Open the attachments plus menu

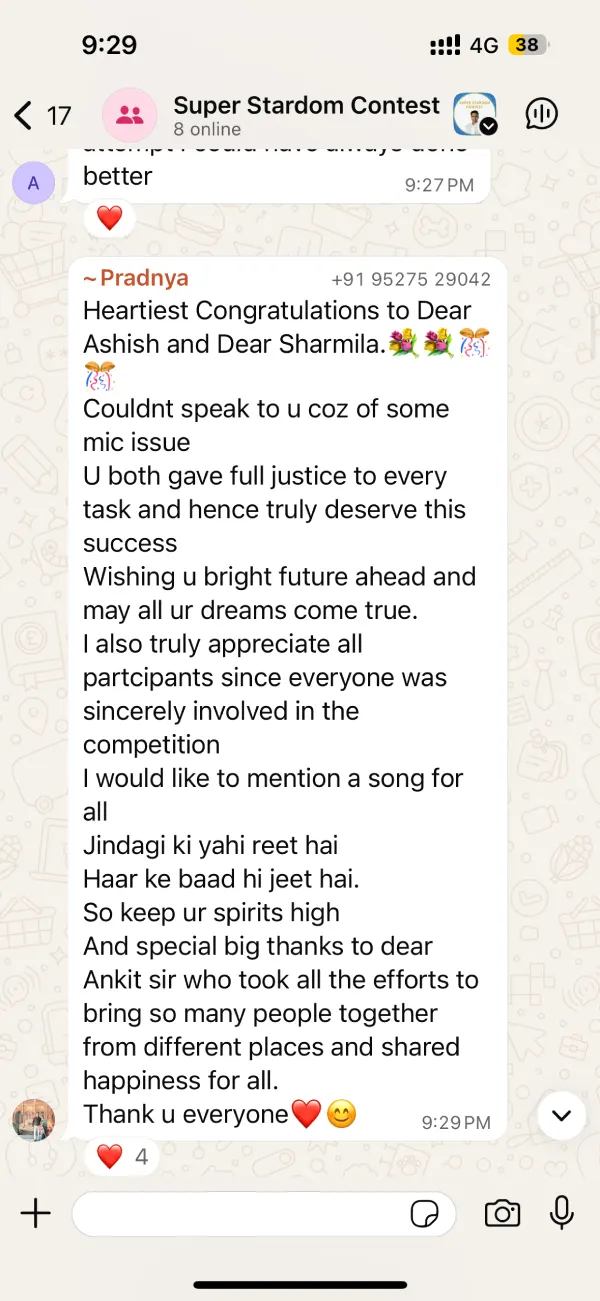click(x=36, y=1214)
